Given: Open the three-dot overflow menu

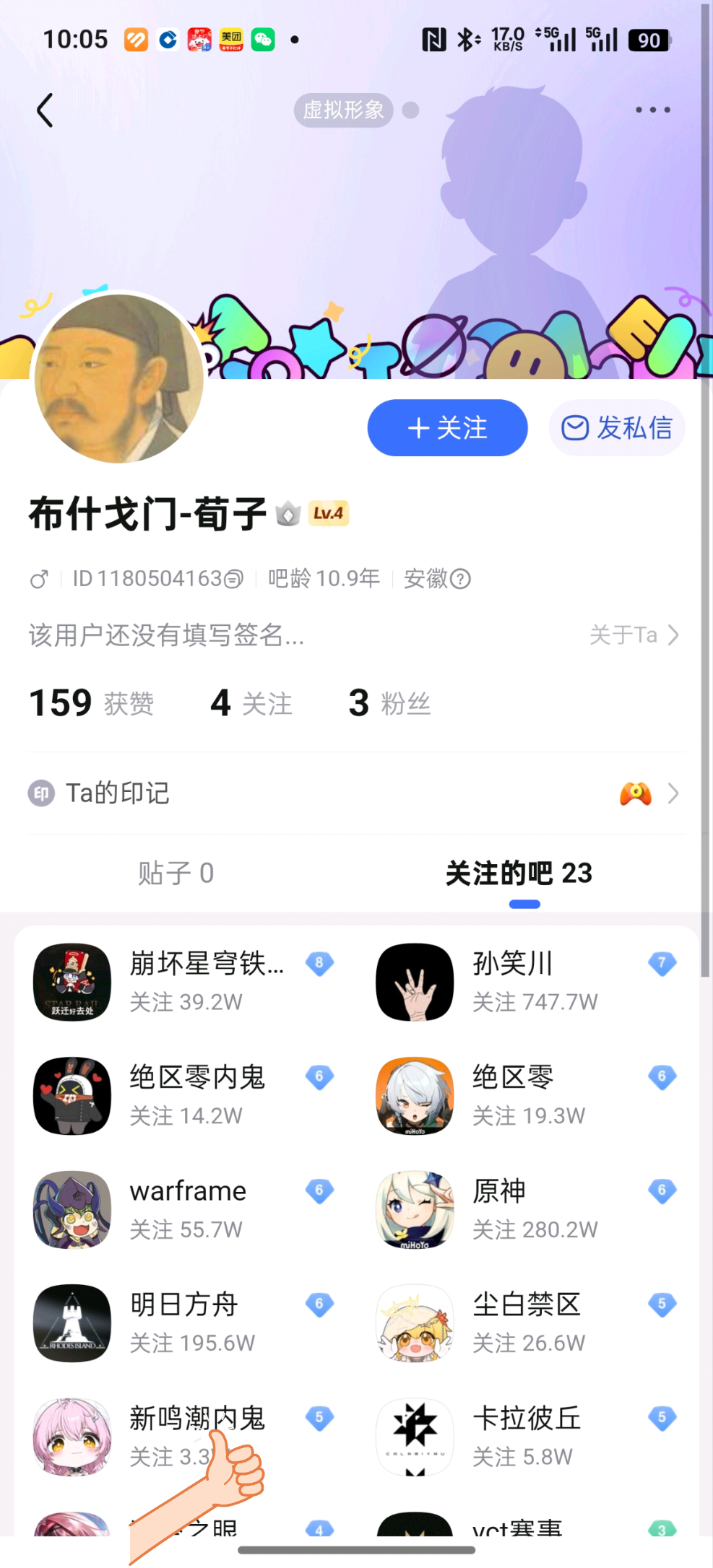Looking at the screenshot, I should click(x=652, y=110).
